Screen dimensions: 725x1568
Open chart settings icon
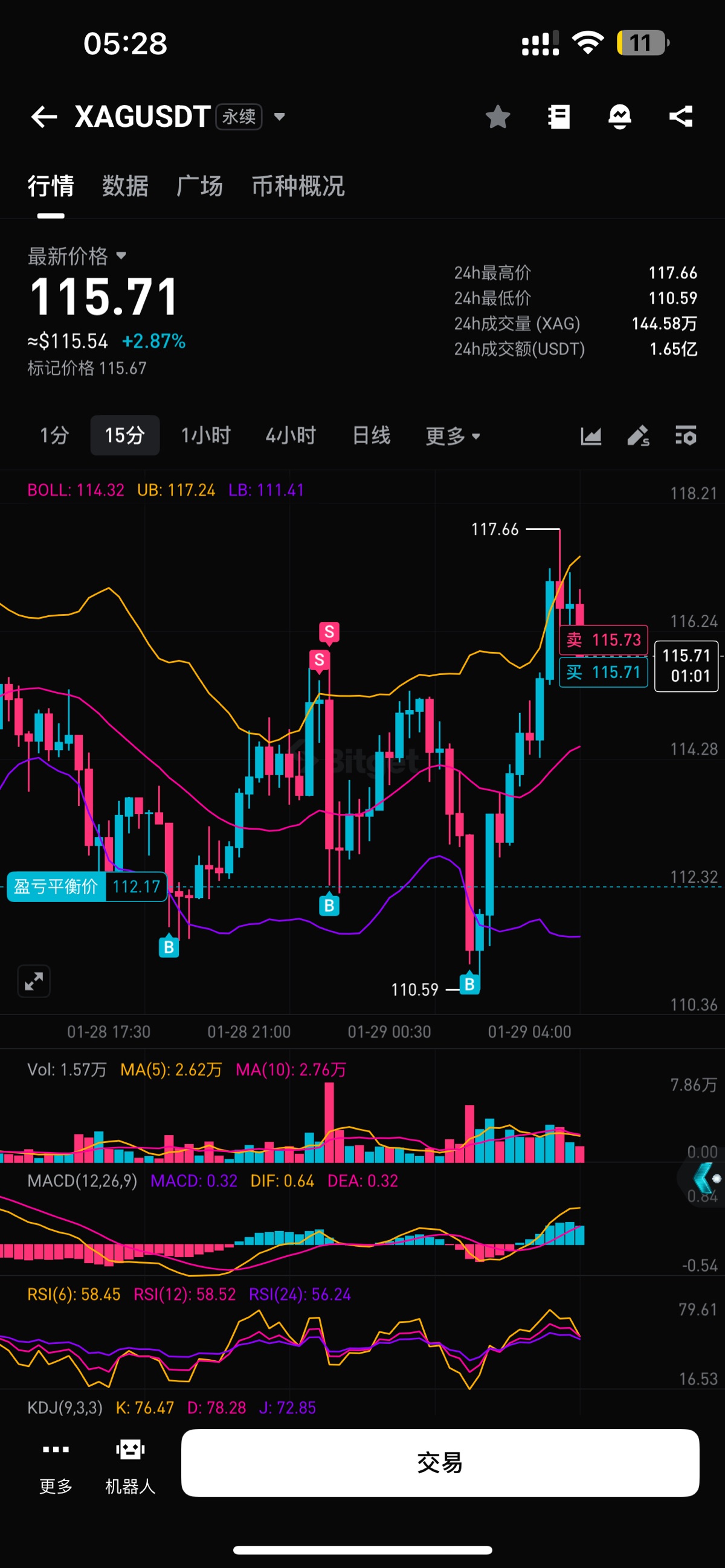[686, 436]
